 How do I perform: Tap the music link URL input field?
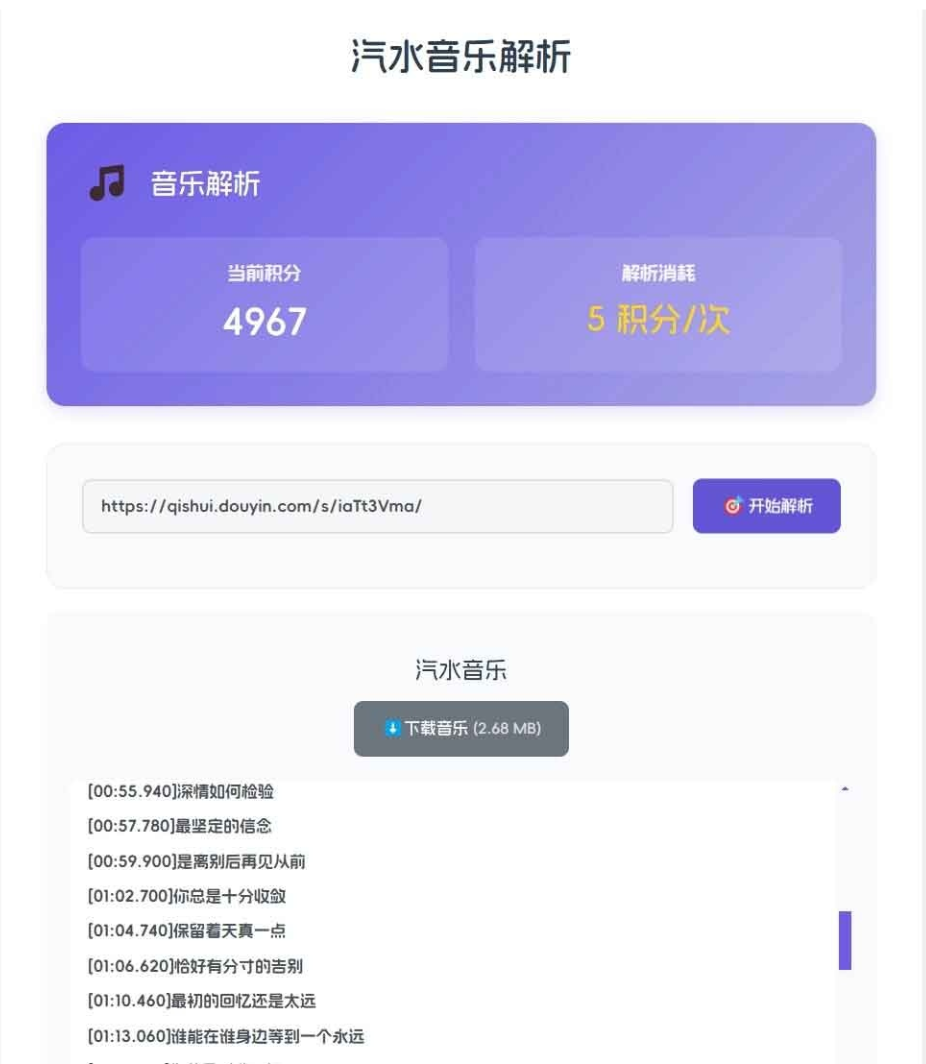point(377,506)
